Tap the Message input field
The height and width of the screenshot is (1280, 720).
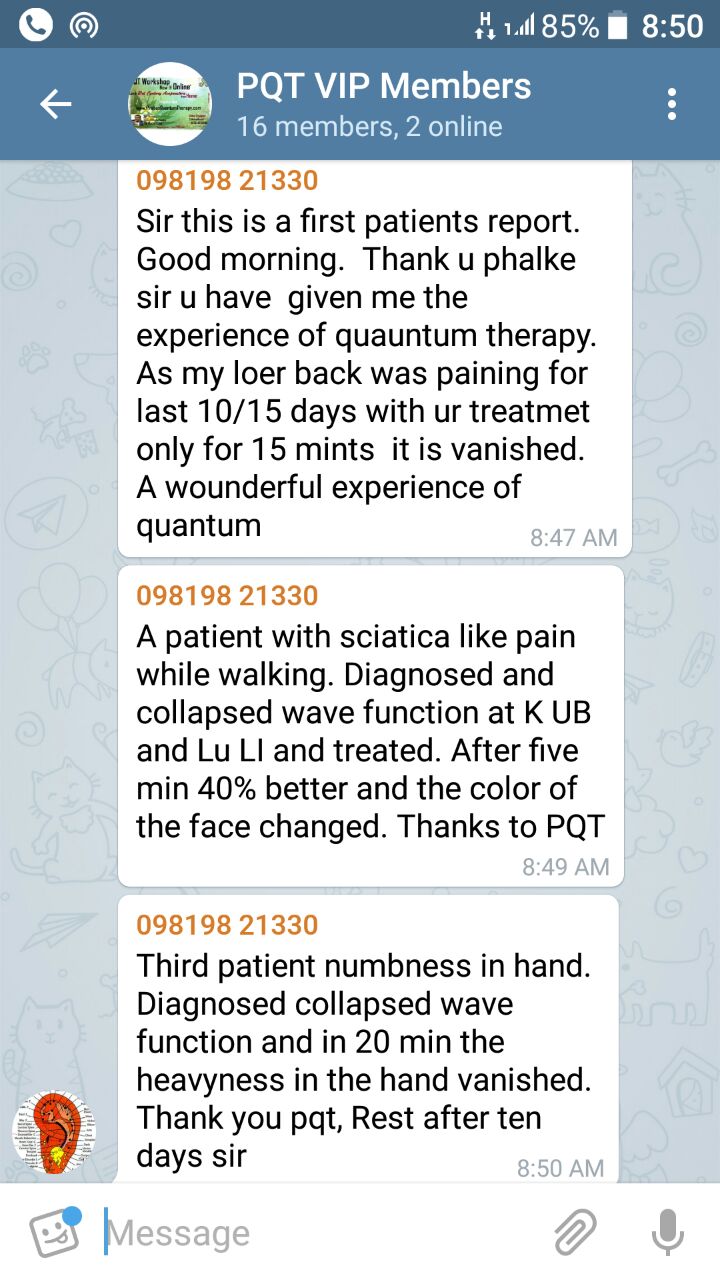tap(320, 1232)
